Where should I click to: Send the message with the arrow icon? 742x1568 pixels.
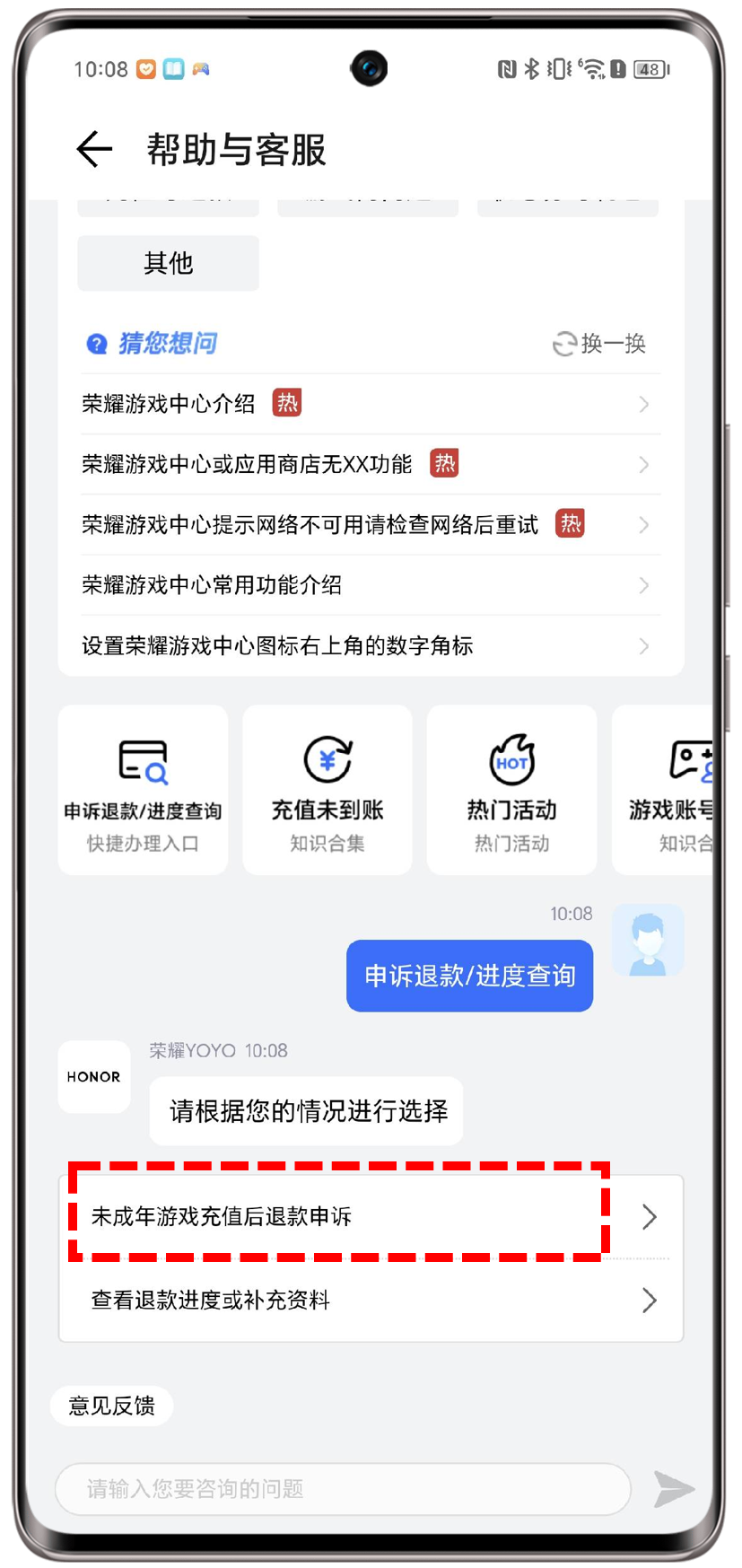pos(673,1489)
